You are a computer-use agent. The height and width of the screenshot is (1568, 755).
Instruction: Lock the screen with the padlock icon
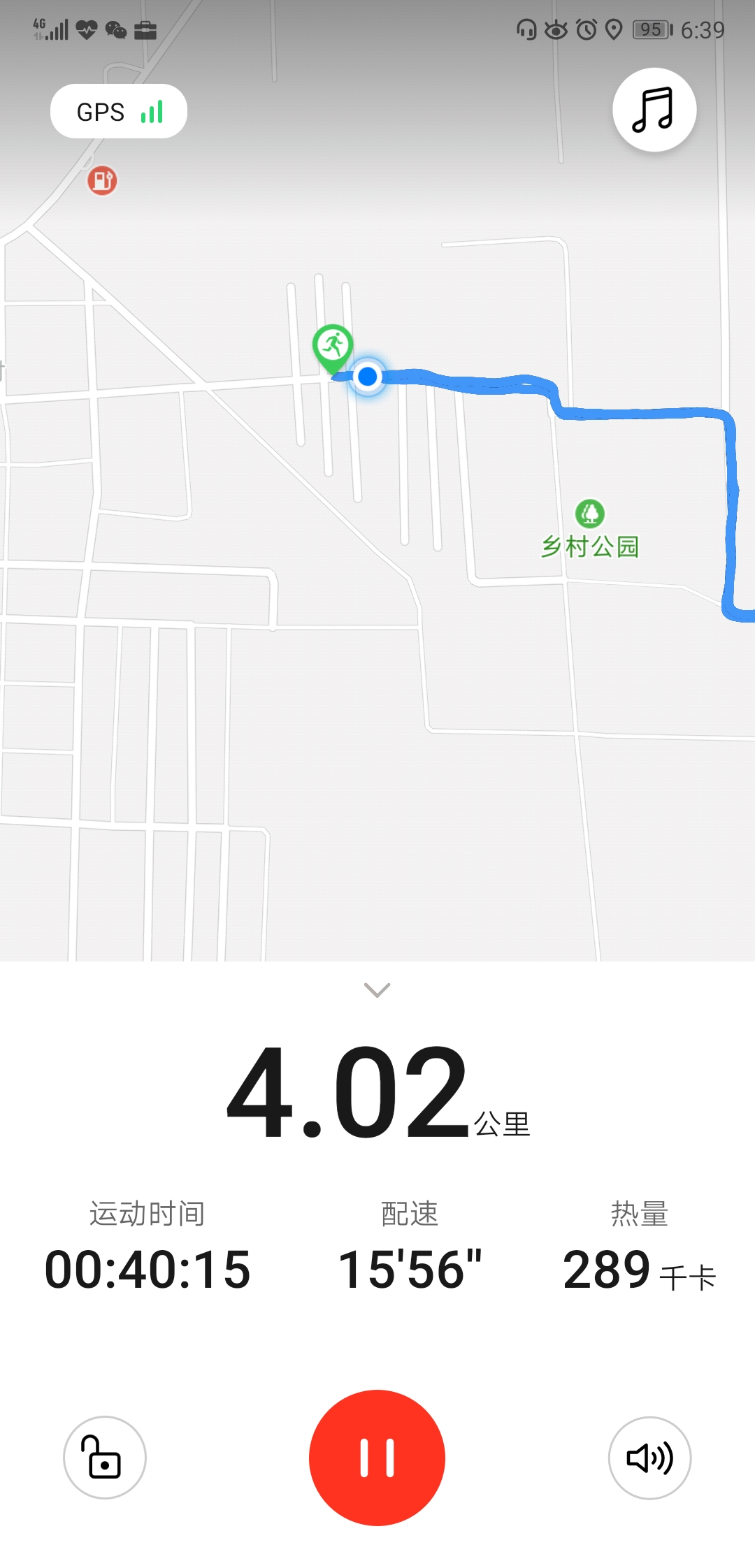[105, 1458]
